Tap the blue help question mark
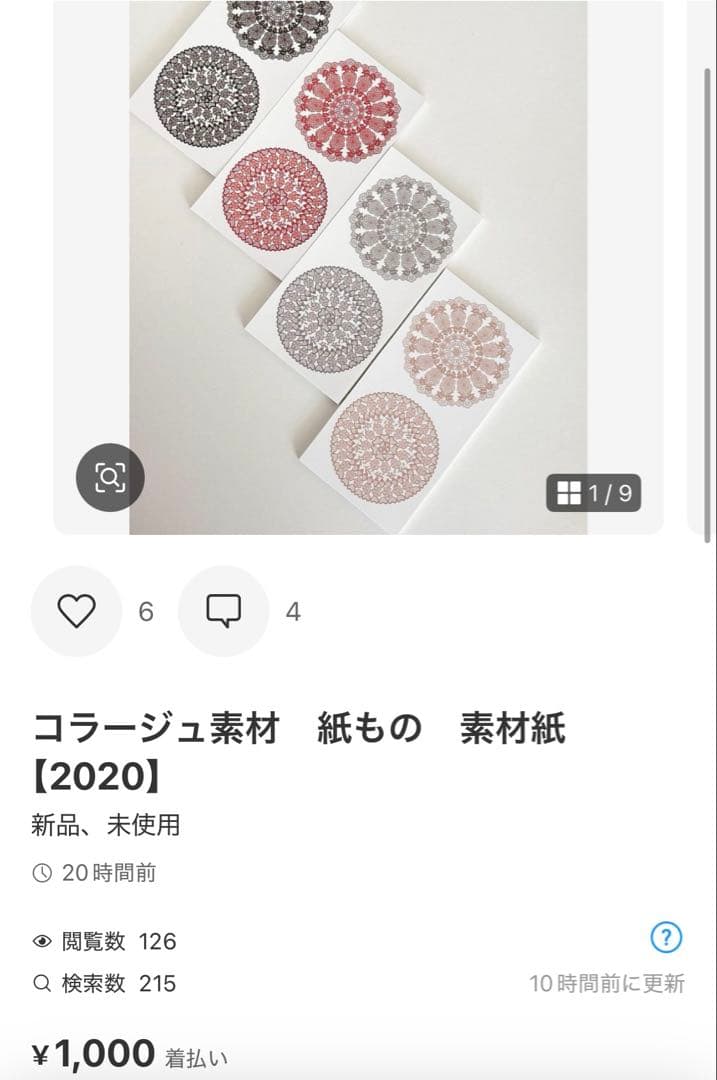 [666, 938]
